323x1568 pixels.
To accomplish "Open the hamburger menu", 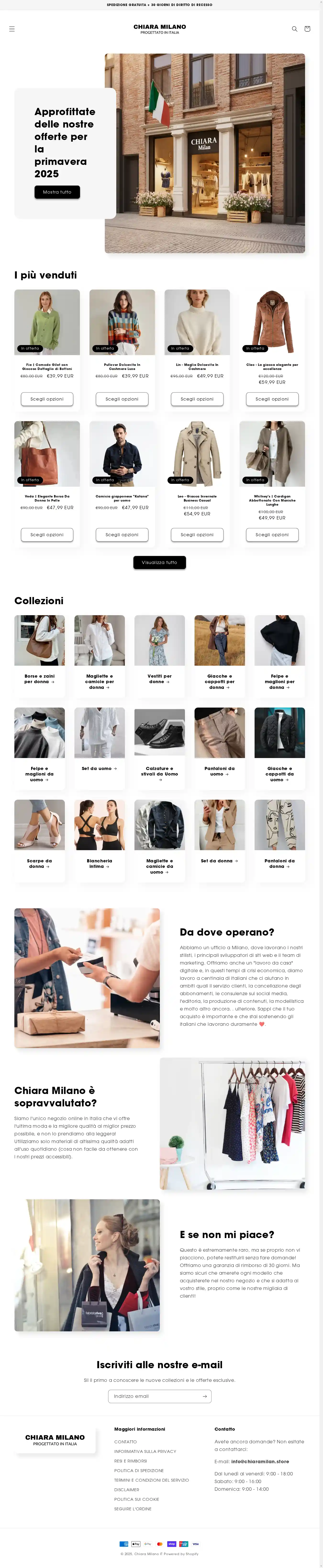I will click(x=11, y=29).
